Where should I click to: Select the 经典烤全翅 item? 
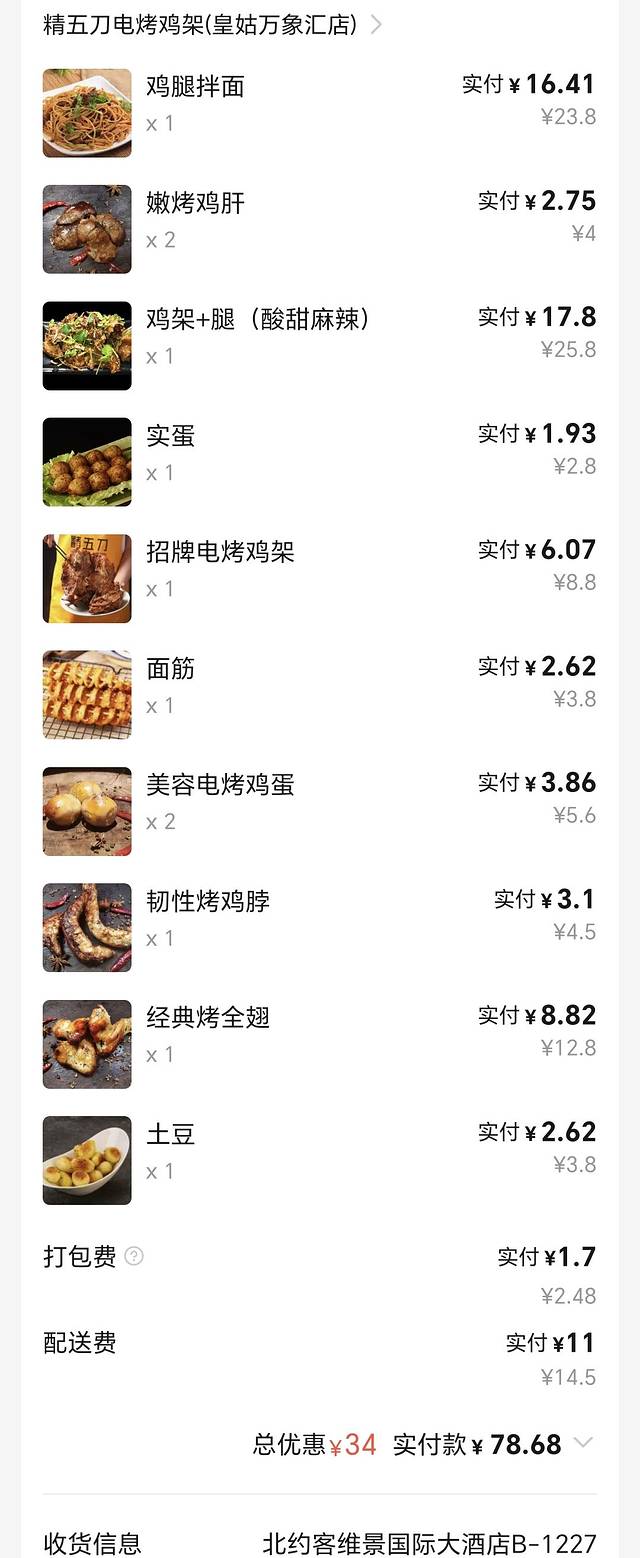point(208,1018)
